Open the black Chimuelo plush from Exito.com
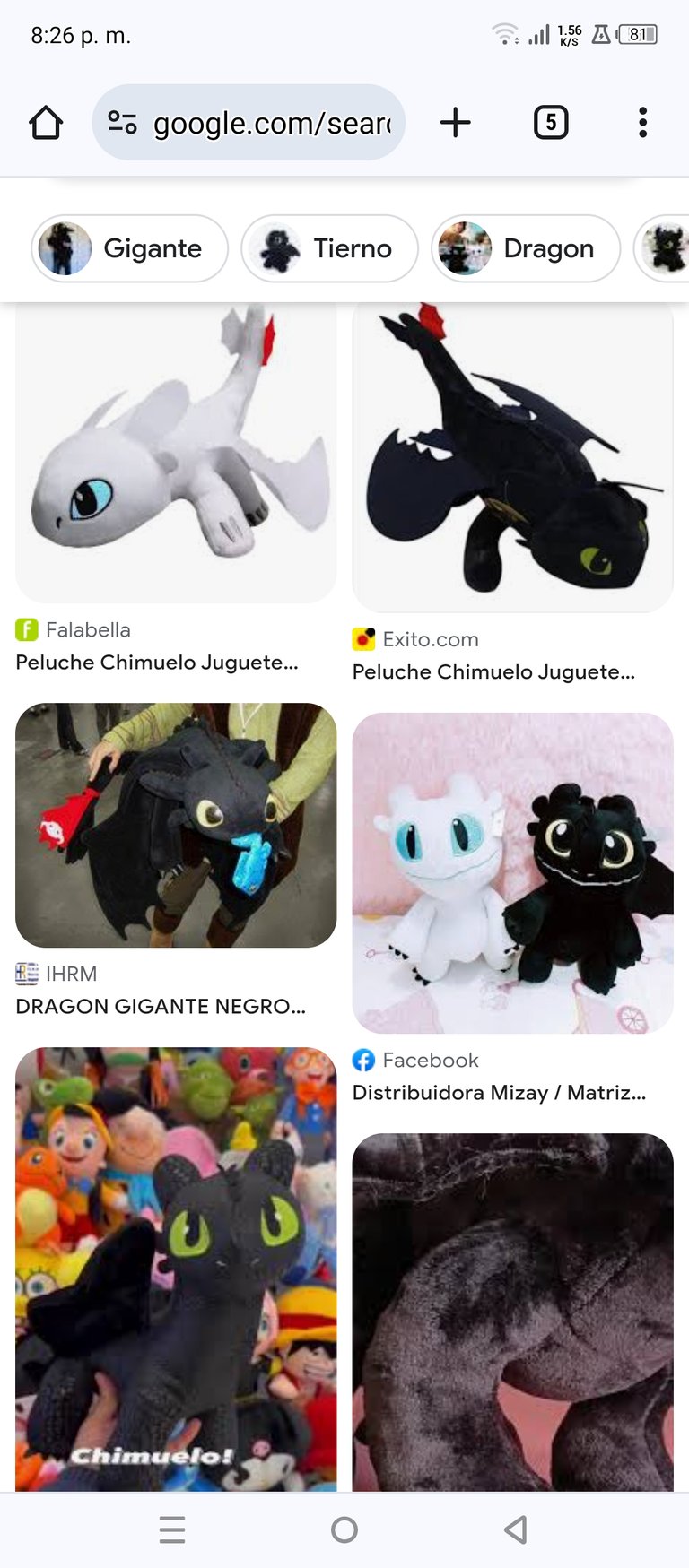The height and width of the screenshot is (1568, 689). click(x=512, y=457)
